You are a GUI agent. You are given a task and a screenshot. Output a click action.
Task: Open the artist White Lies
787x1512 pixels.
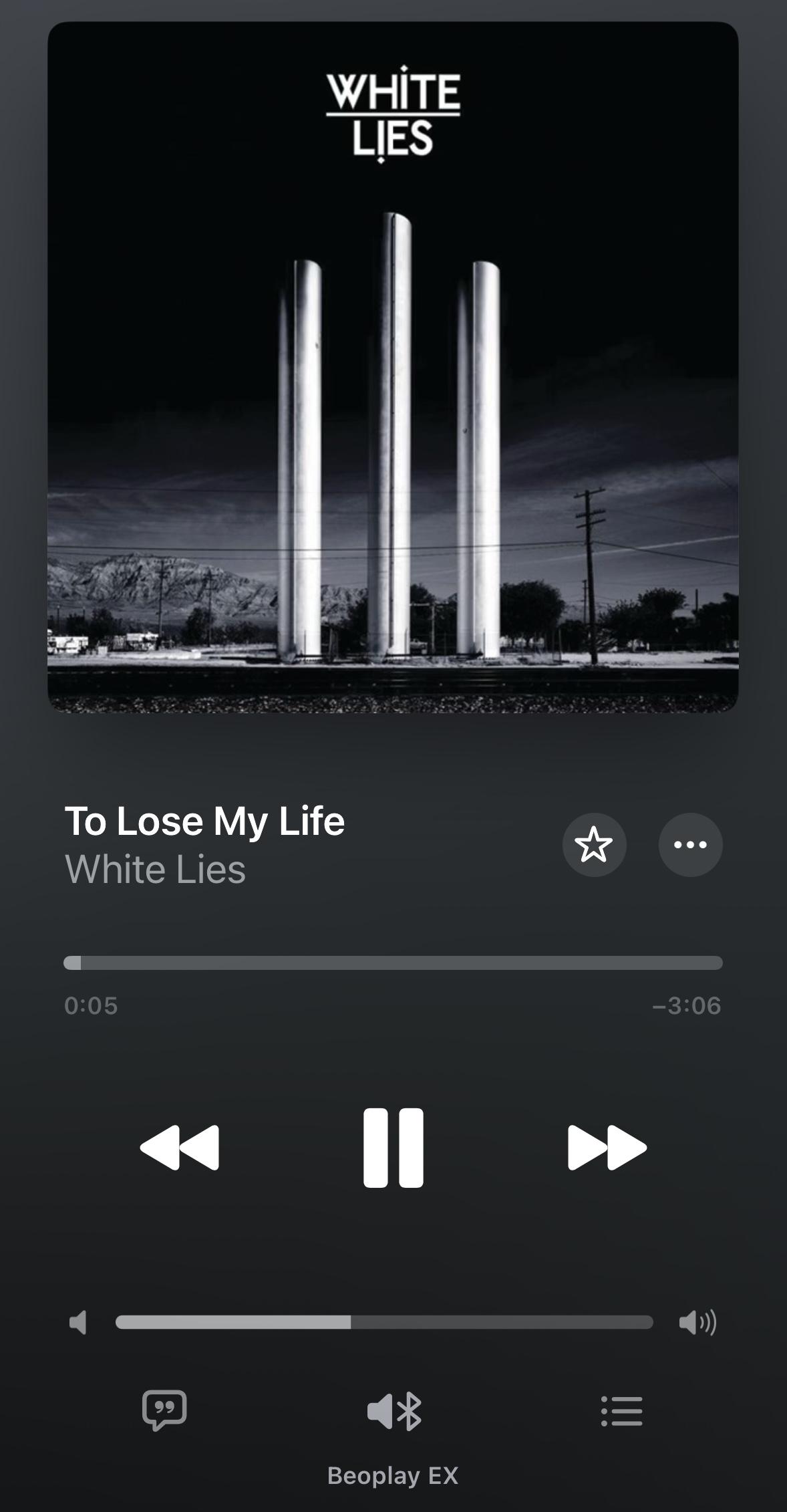(155, 870)
